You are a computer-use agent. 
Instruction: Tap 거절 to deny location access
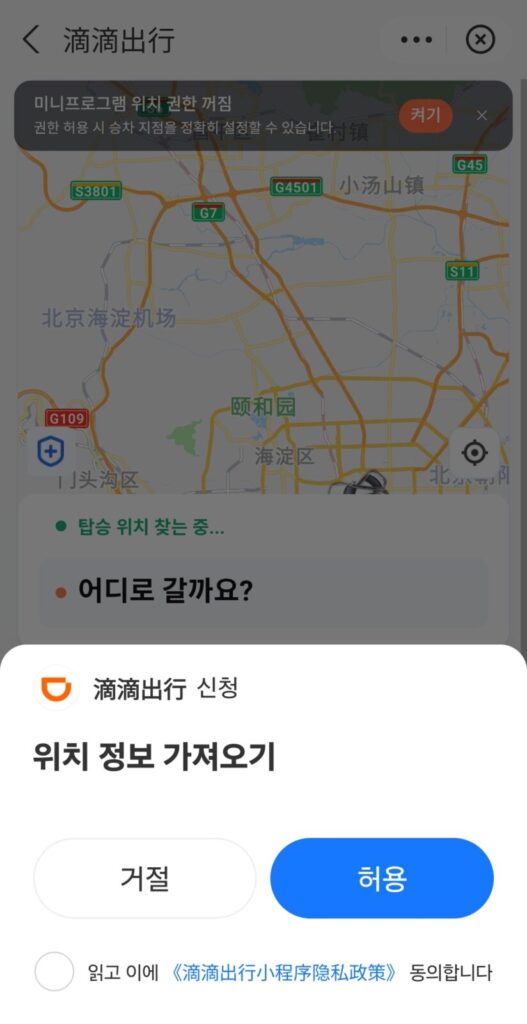(145, 878)
